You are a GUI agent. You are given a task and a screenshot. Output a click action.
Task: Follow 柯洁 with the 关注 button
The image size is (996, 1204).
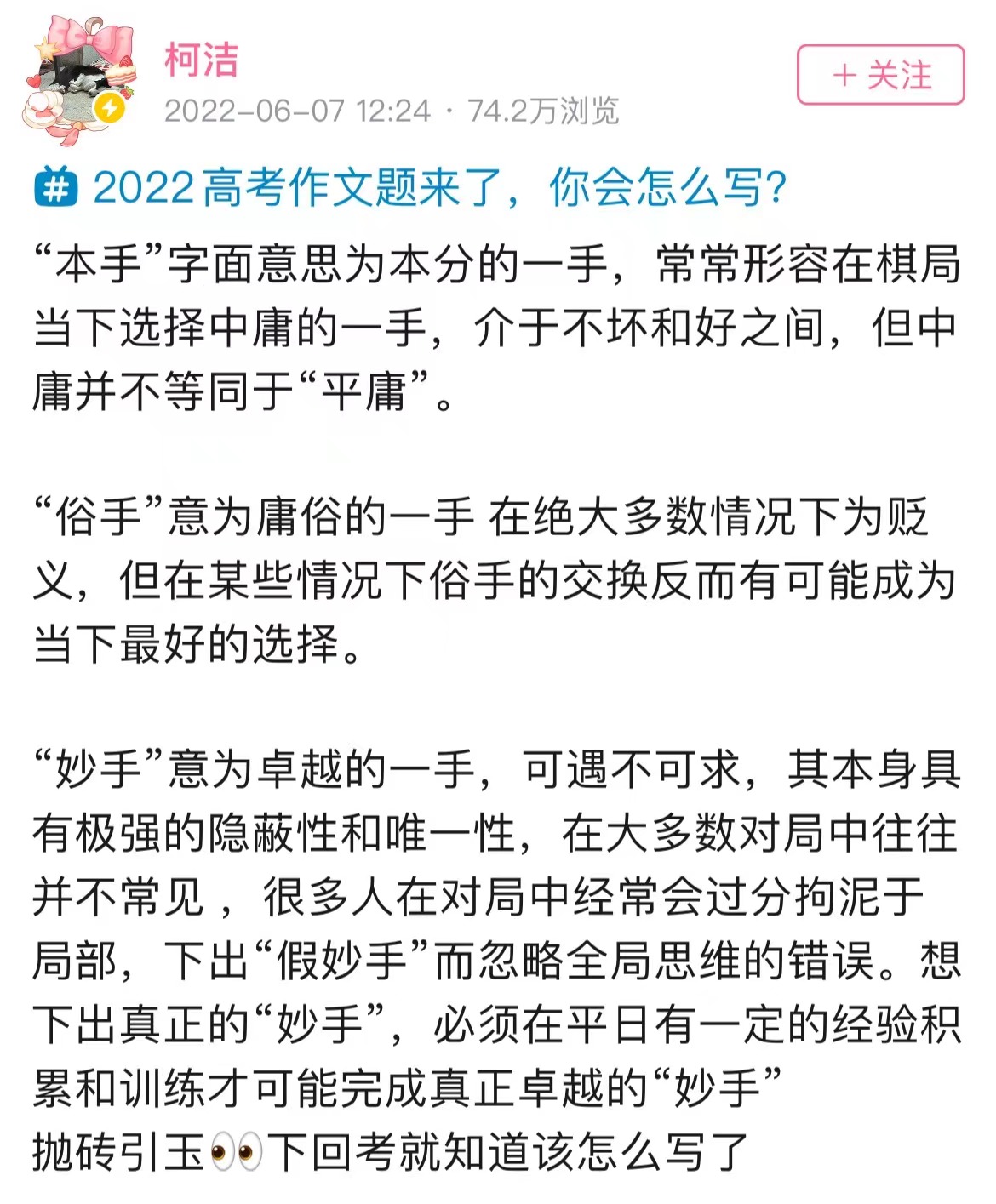click(880, 76)
